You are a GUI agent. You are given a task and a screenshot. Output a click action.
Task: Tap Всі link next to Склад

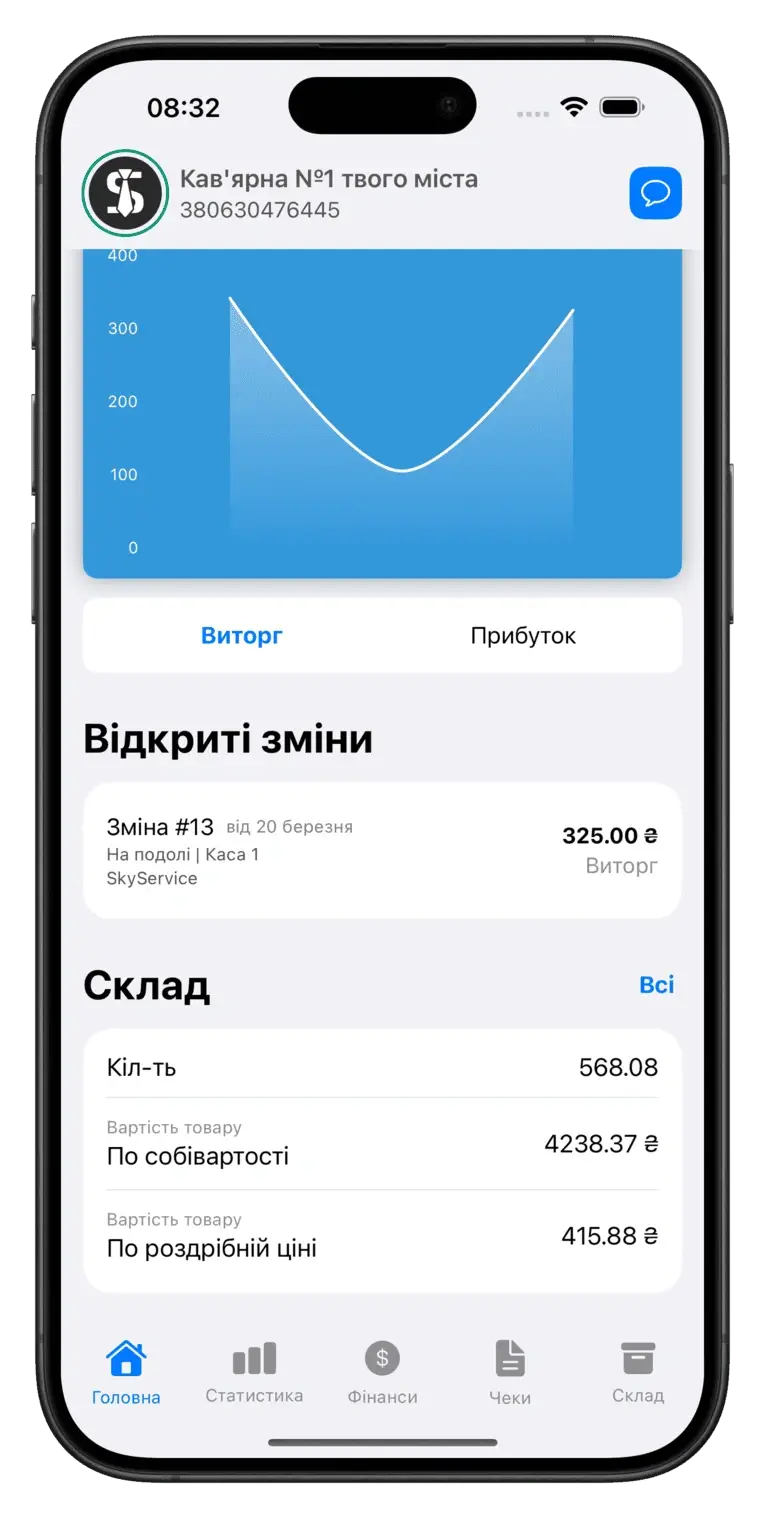(656, 985)
